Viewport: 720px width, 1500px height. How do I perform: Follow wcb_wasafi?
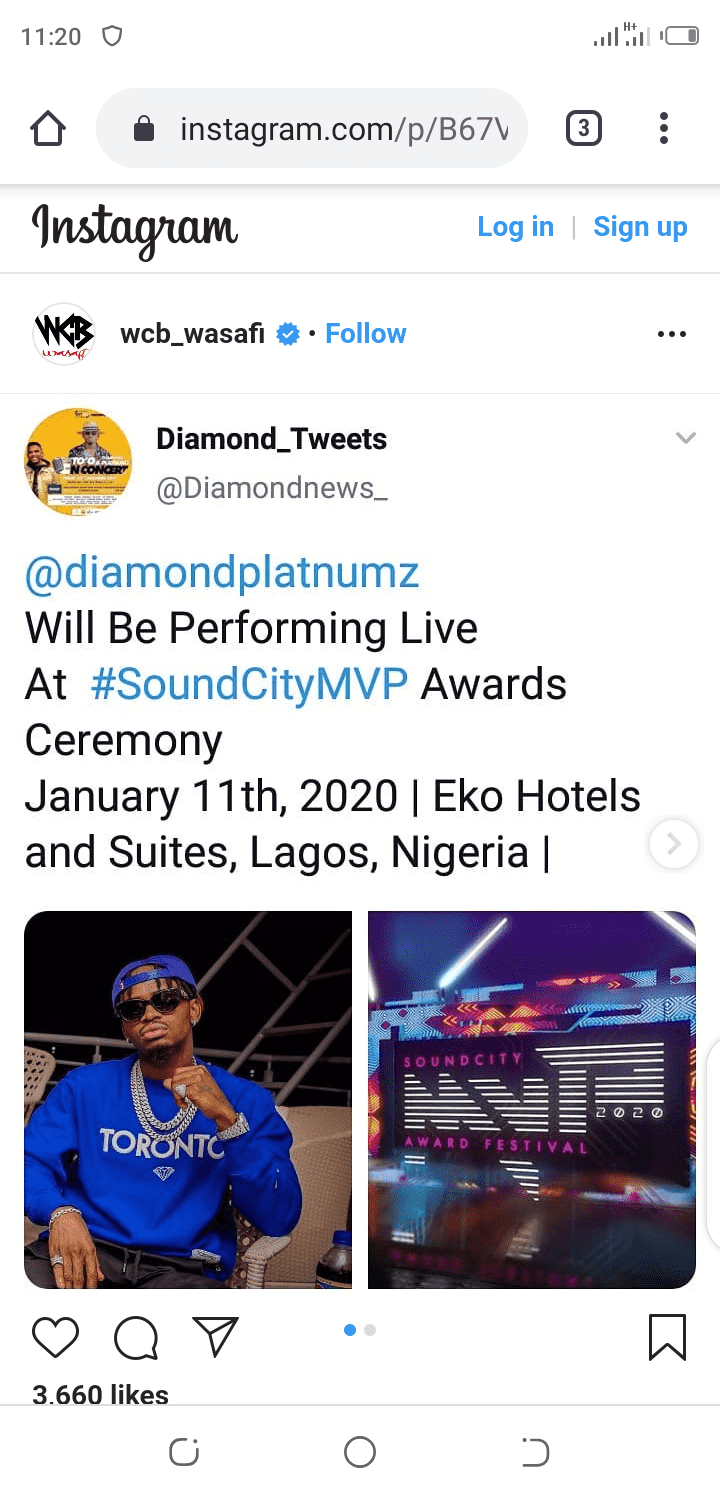(x=366, y=334)
